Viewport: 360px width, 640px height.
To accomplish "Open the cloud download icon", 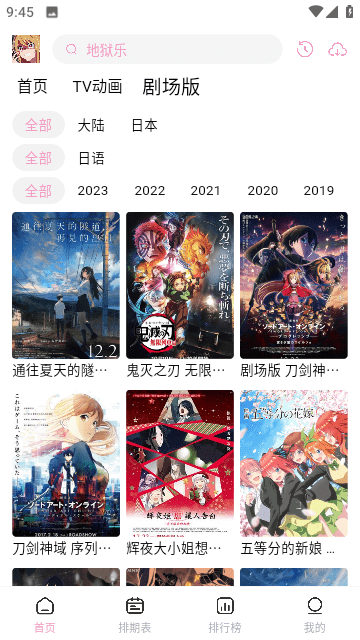I will pyautogui.click(x=338, y=50).
